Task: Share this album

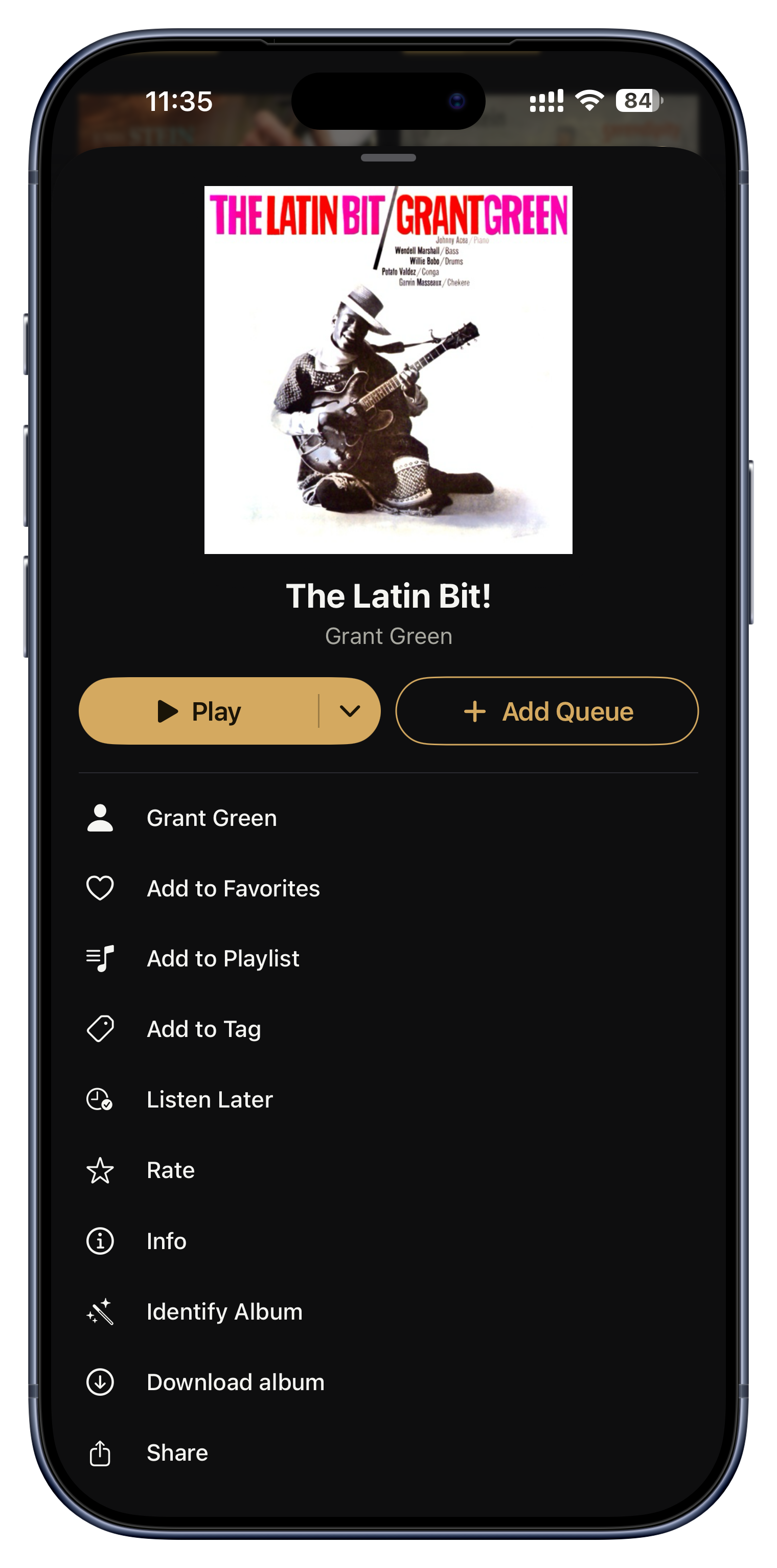Action: coord(388,1452)
